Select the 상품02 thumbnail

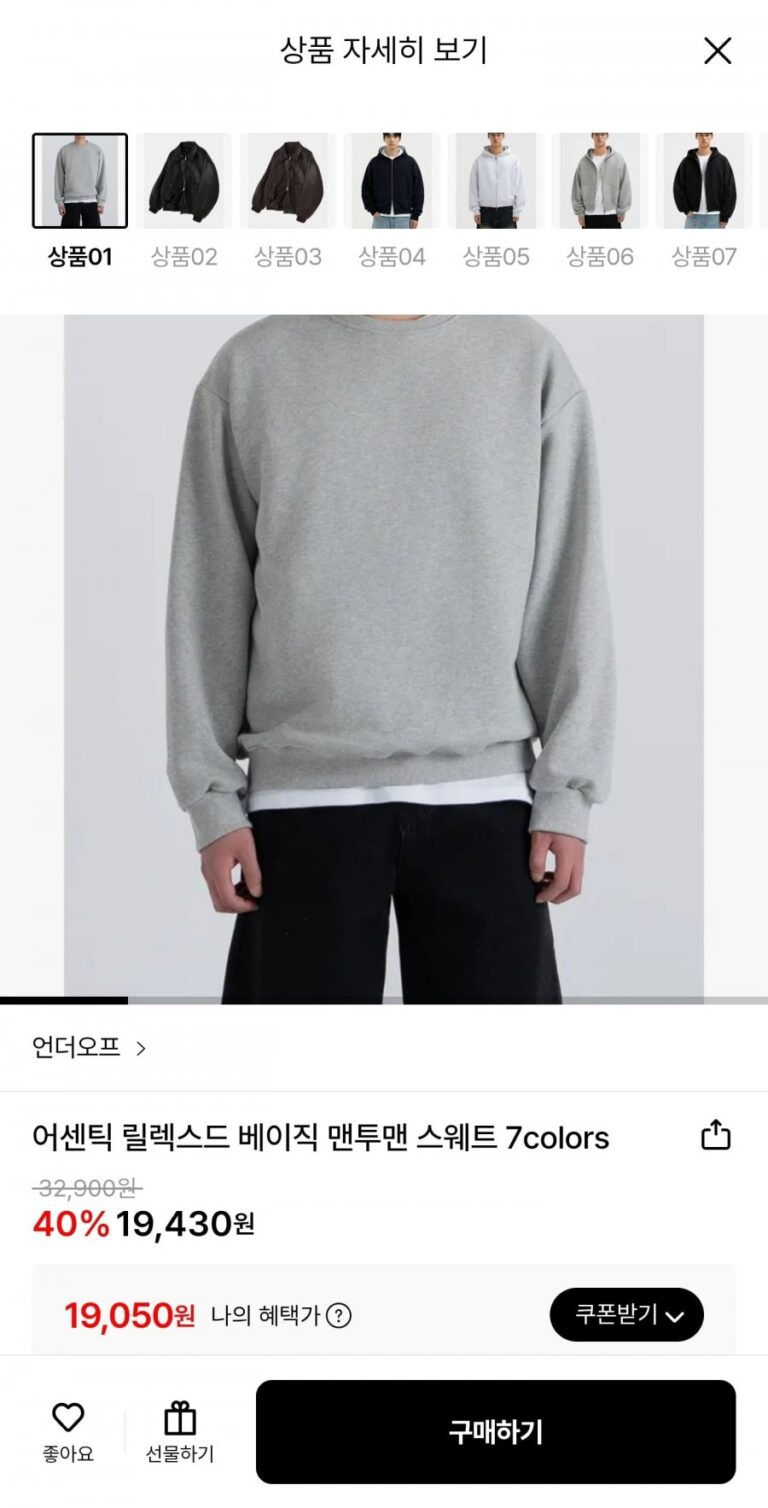click(184, 181)
